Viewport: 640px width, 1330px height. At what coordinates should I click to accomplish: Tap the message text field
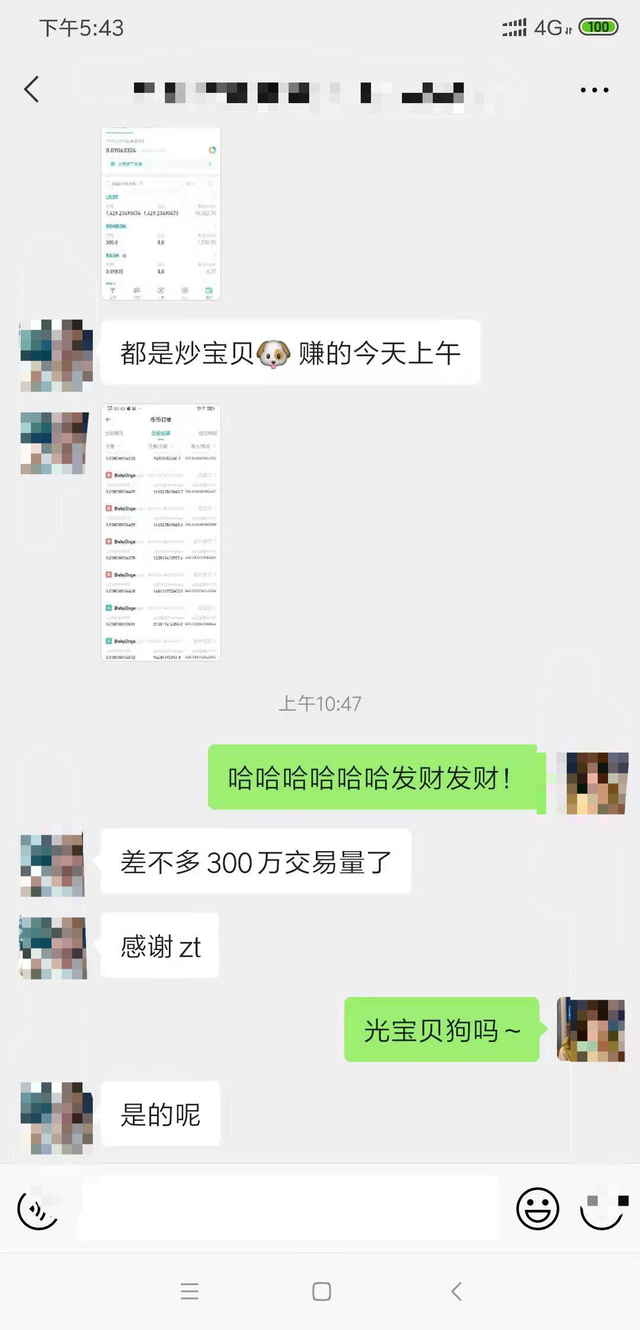(x=288, y=1209)
